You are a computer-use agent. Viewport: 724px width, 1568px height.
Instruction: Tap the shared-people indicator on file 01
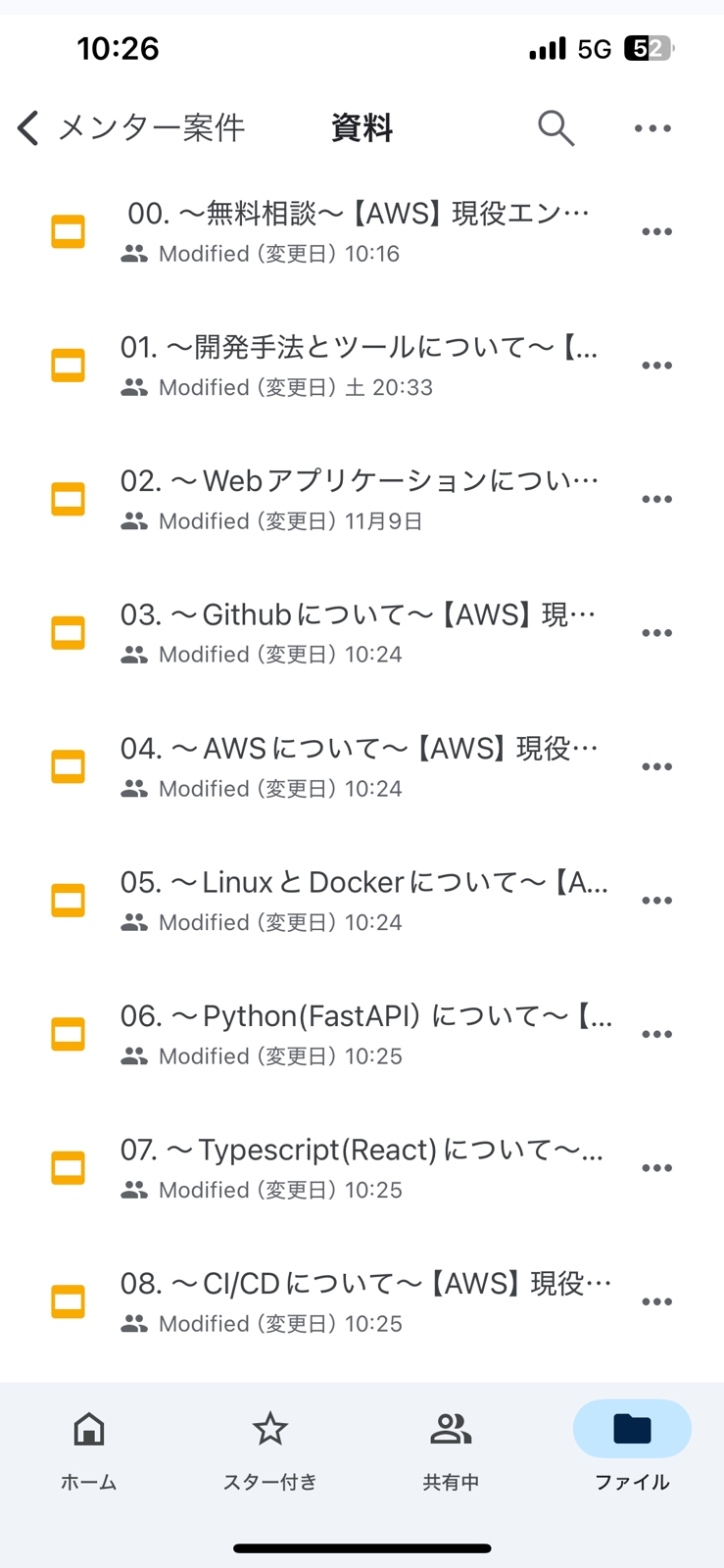pos(134,387)
